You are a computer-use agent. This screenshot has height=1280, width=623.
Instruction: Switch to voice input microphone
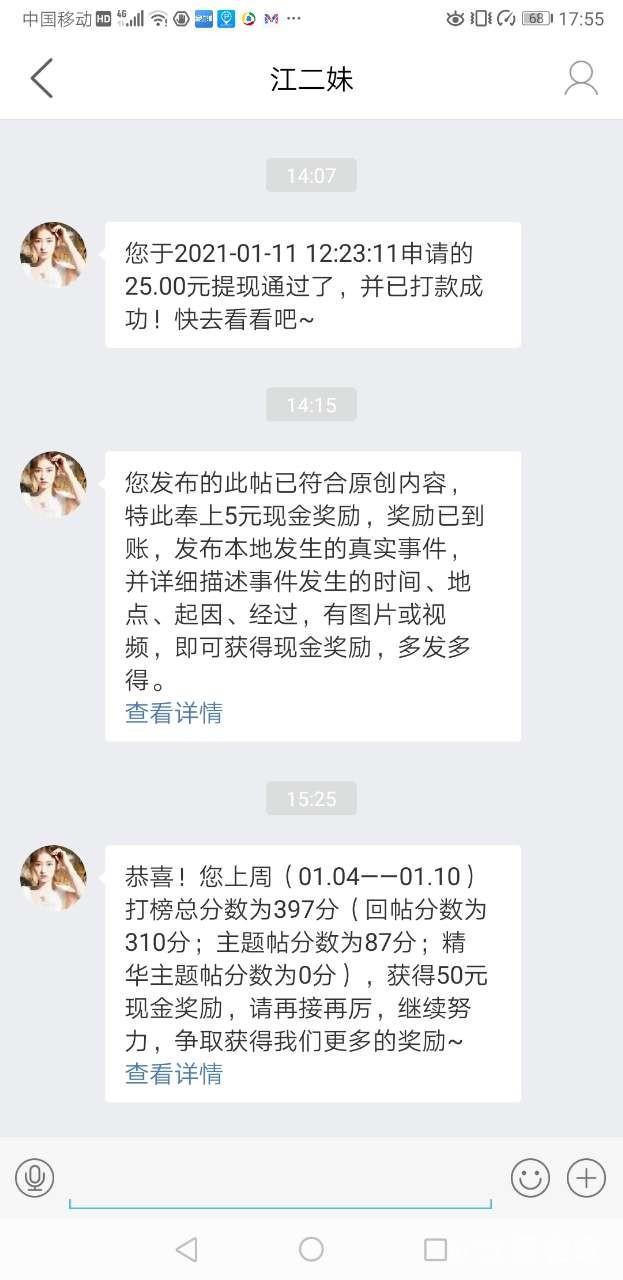click(x=35, y=1179)
